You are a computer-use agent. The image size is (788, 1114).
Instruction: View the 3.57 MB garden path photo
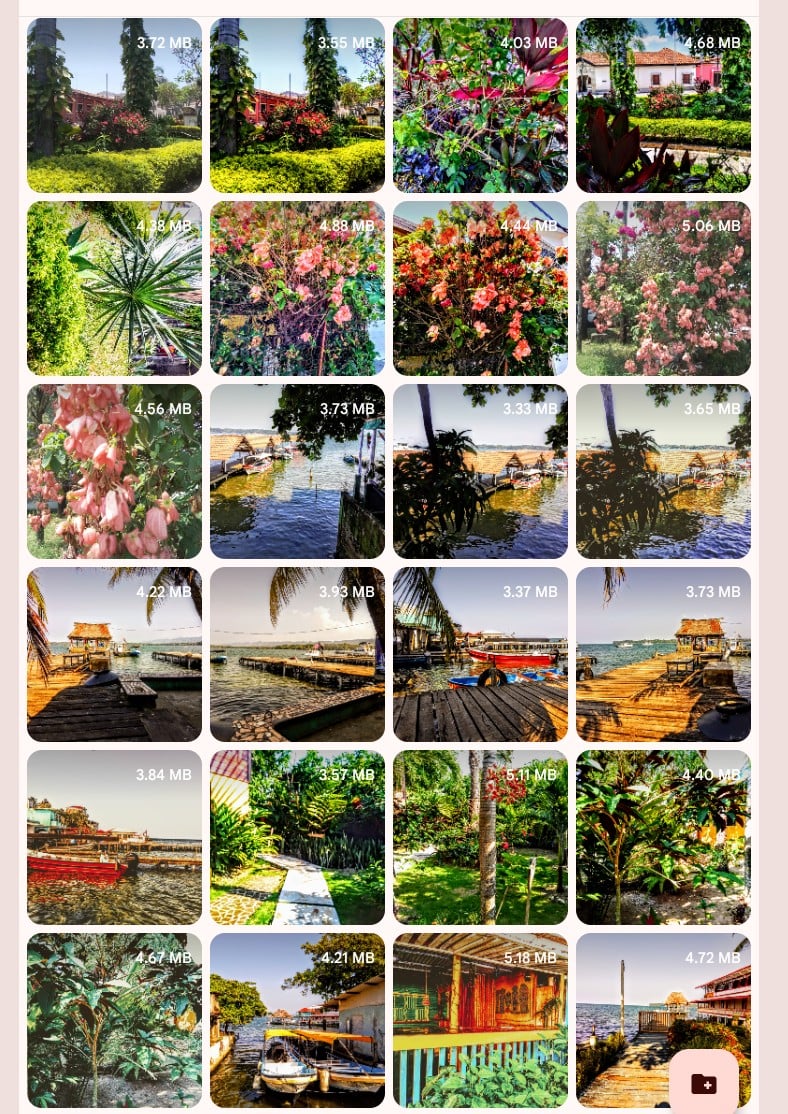coord(297,837)
